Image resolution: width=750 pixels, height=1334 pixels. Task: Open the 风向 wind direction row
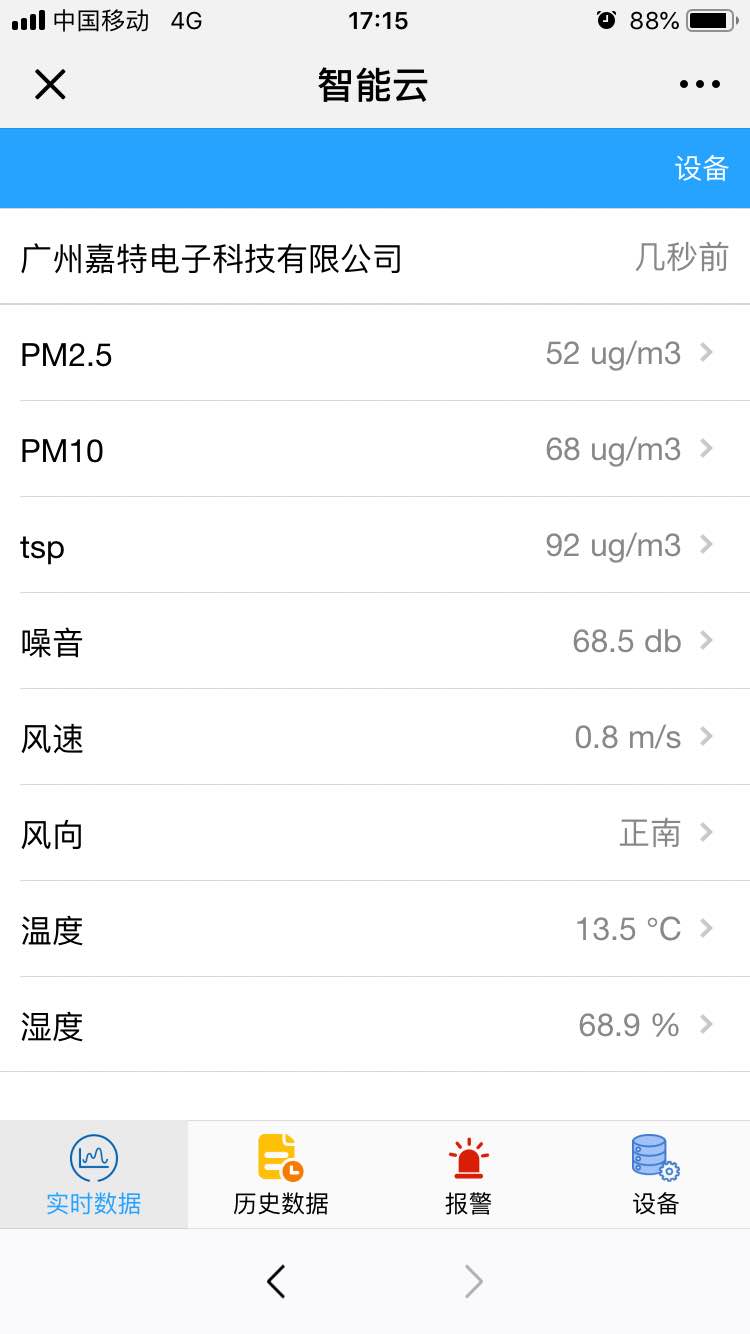pos(375,833)
